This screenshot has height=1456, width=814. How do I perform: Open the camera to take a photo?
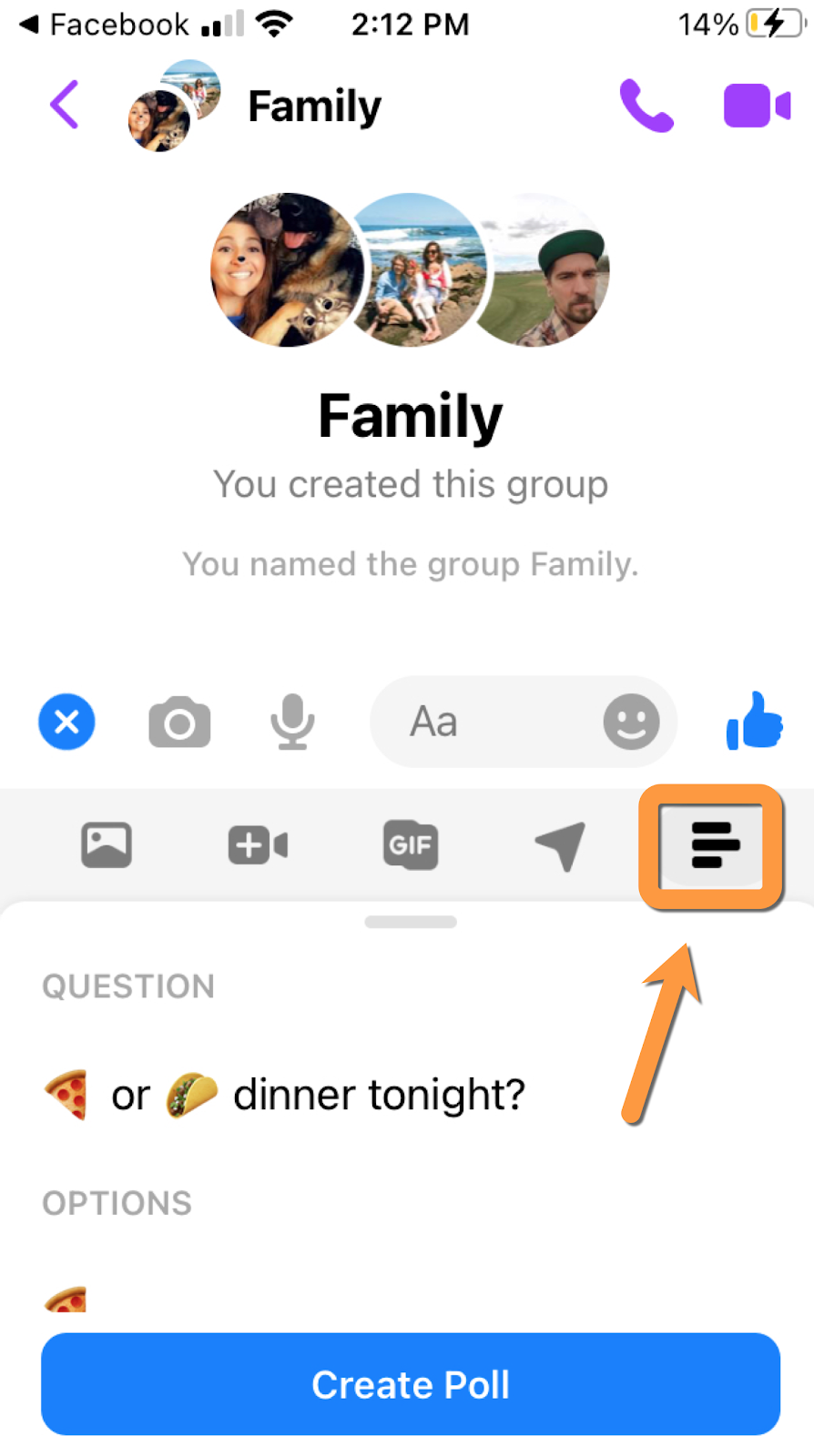tap(179, 723)
